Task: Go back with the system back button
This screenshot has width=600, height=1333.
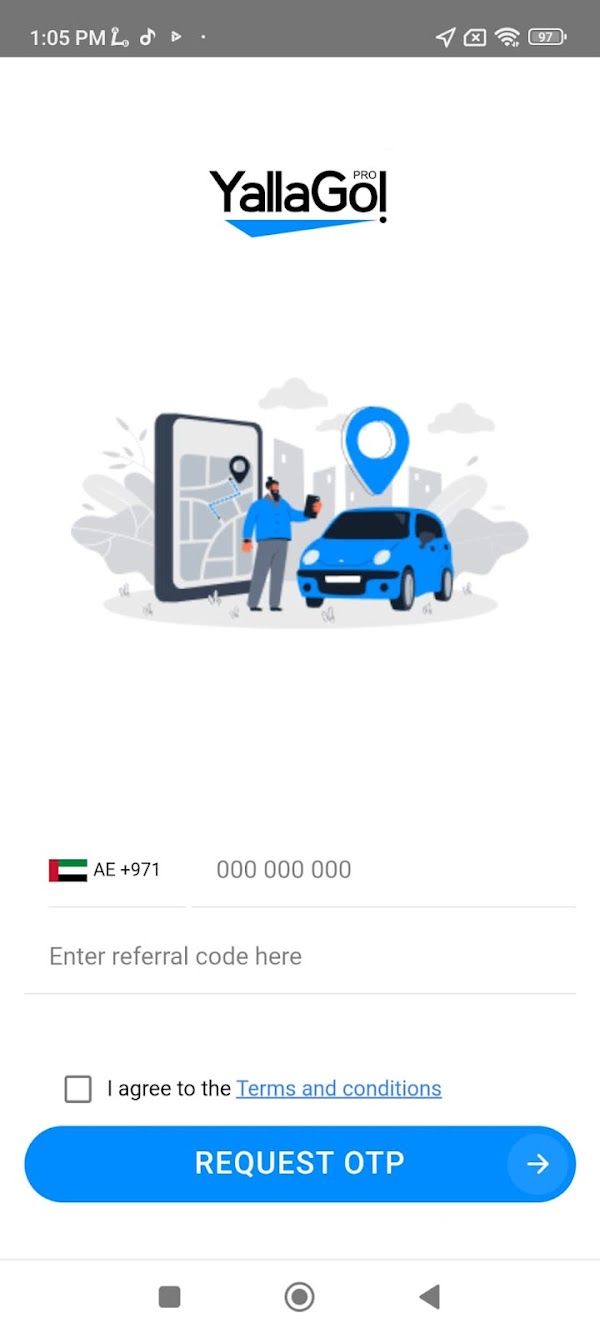Action: (x=429, y=1297)
